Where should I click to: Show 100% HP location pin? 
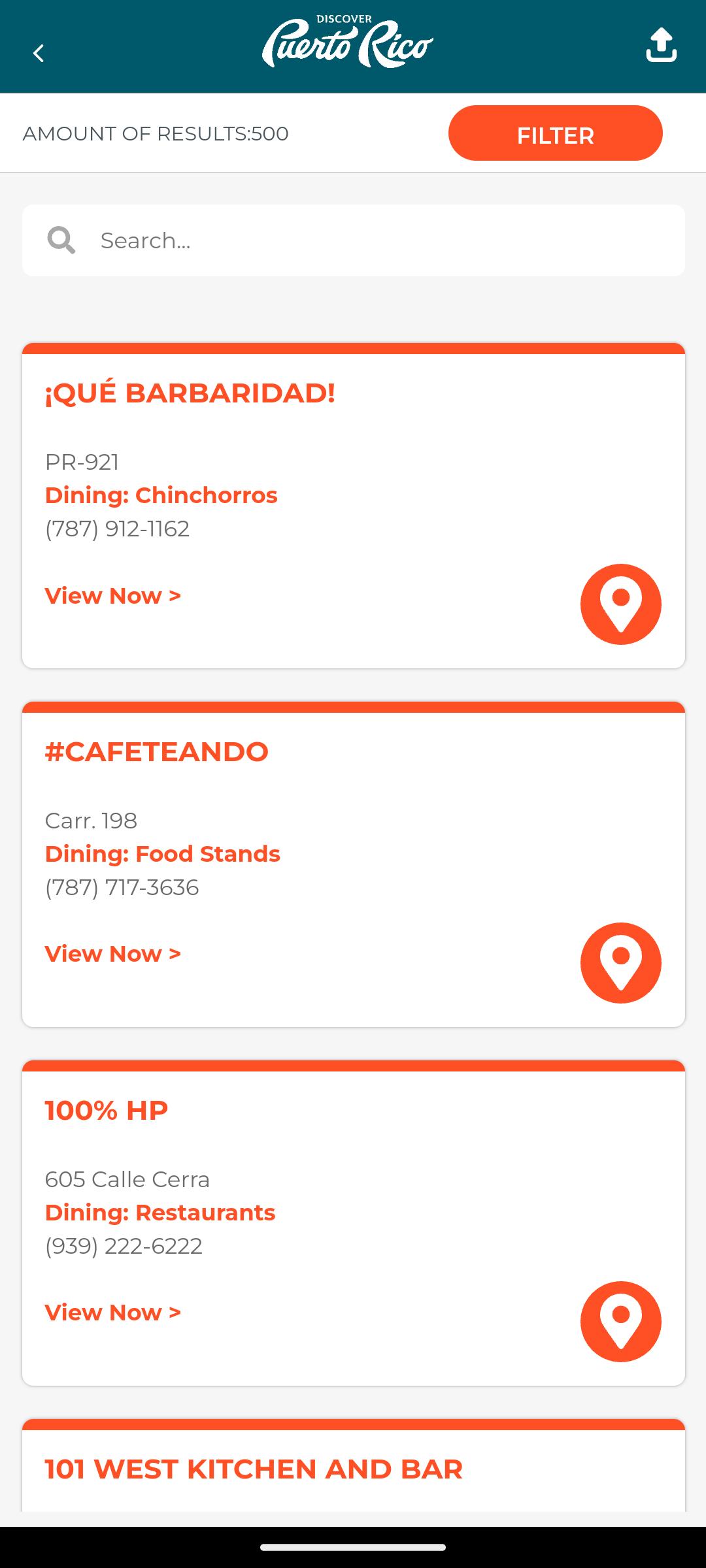point(620,1322)
